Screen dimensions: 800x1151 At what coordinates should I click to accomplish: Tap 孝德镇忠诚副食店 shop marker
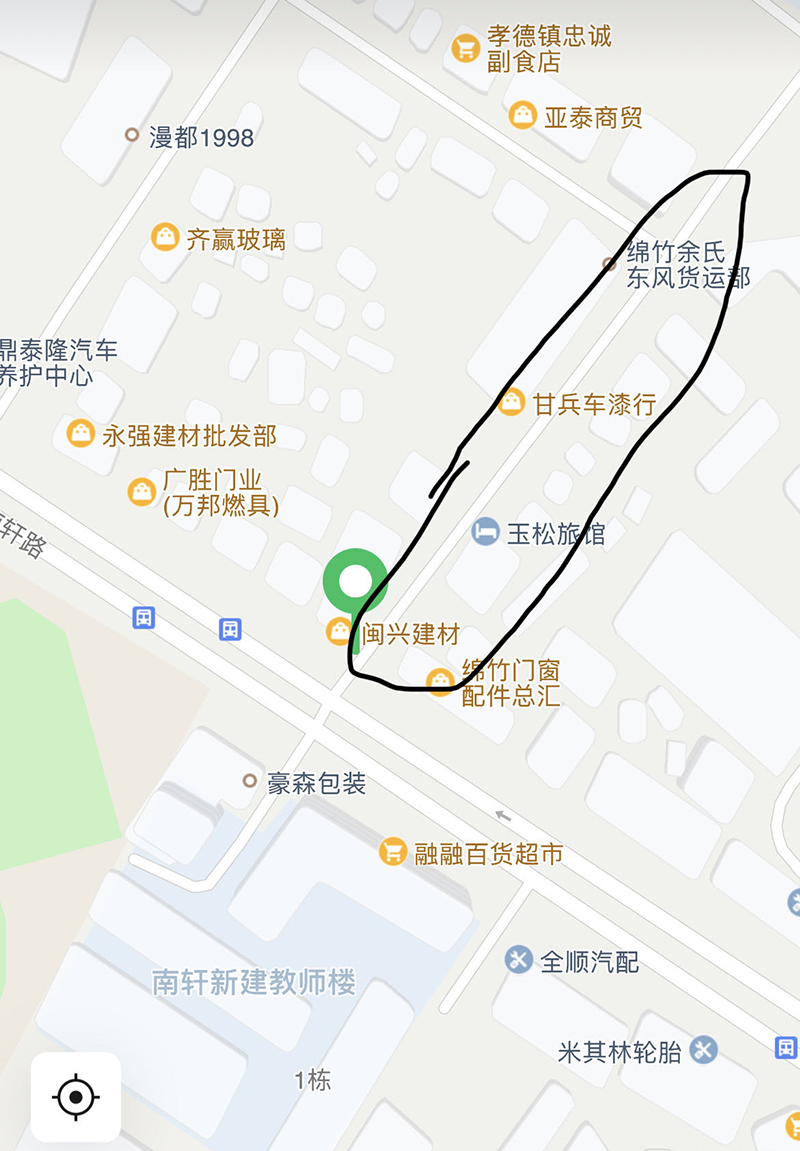coord(465,47)
